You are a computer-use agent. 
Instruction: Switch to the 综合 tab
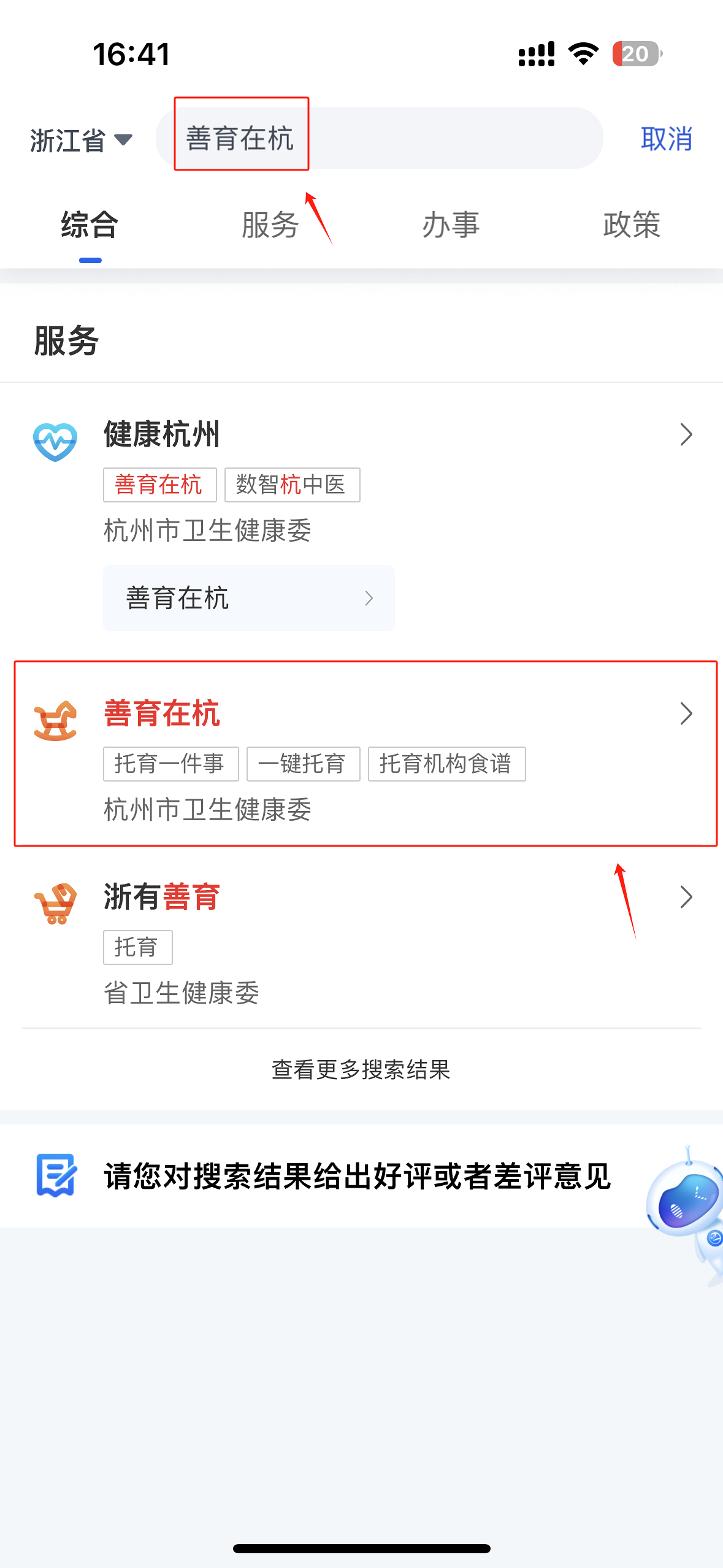(90, 225)
